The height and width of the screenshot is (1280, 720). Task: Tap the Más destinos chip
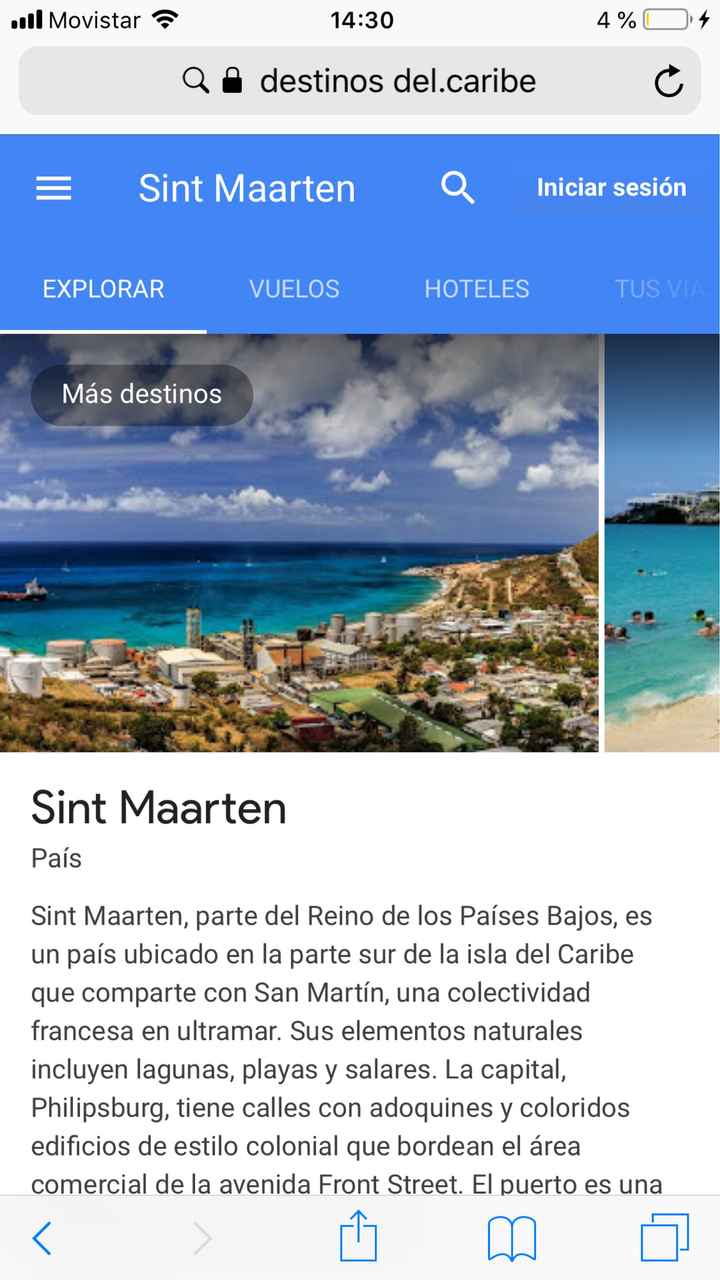pos(142,394)
